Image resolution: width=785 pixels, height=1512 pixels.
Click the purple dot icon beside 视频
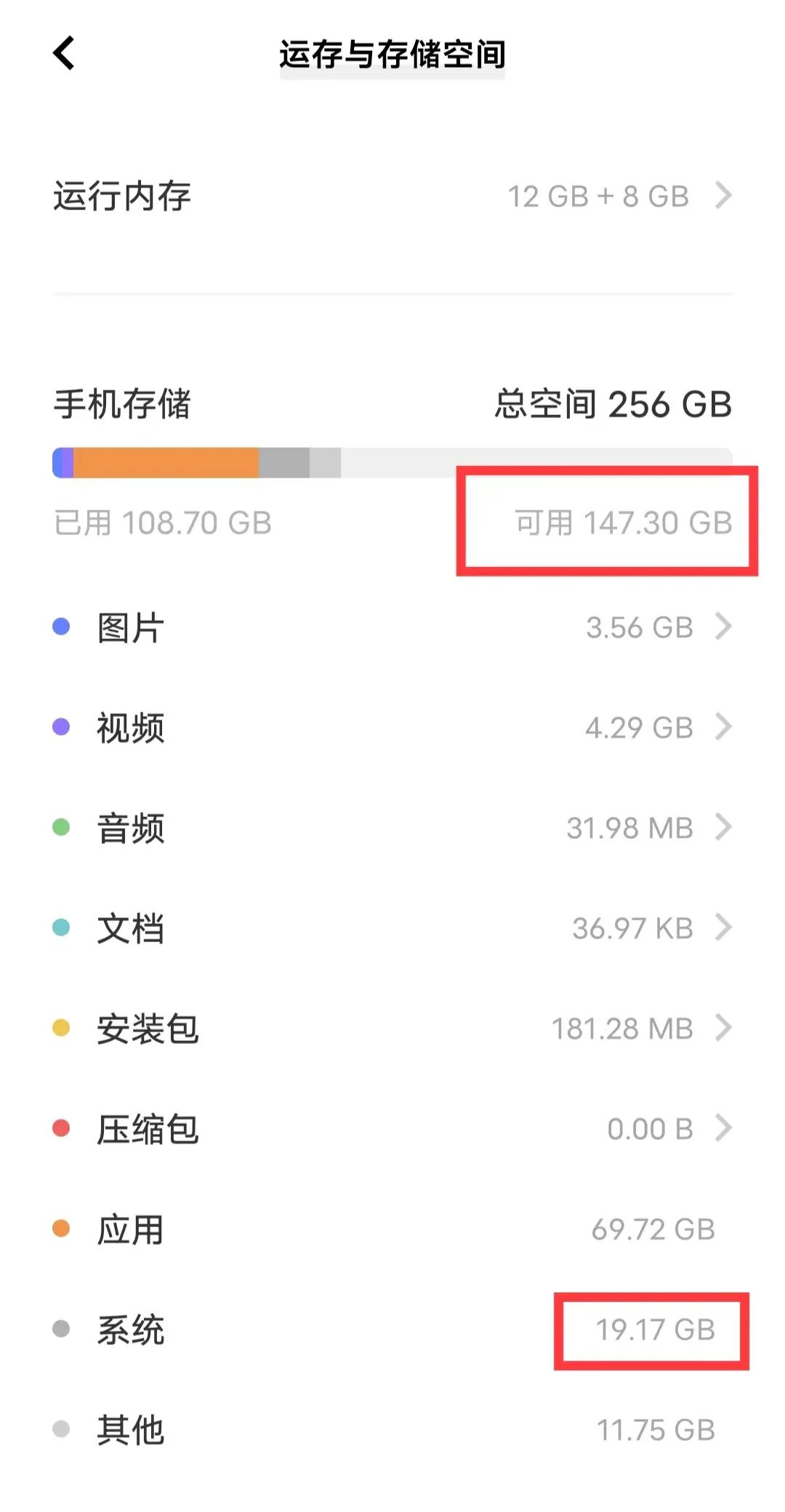tap(60, 727)
